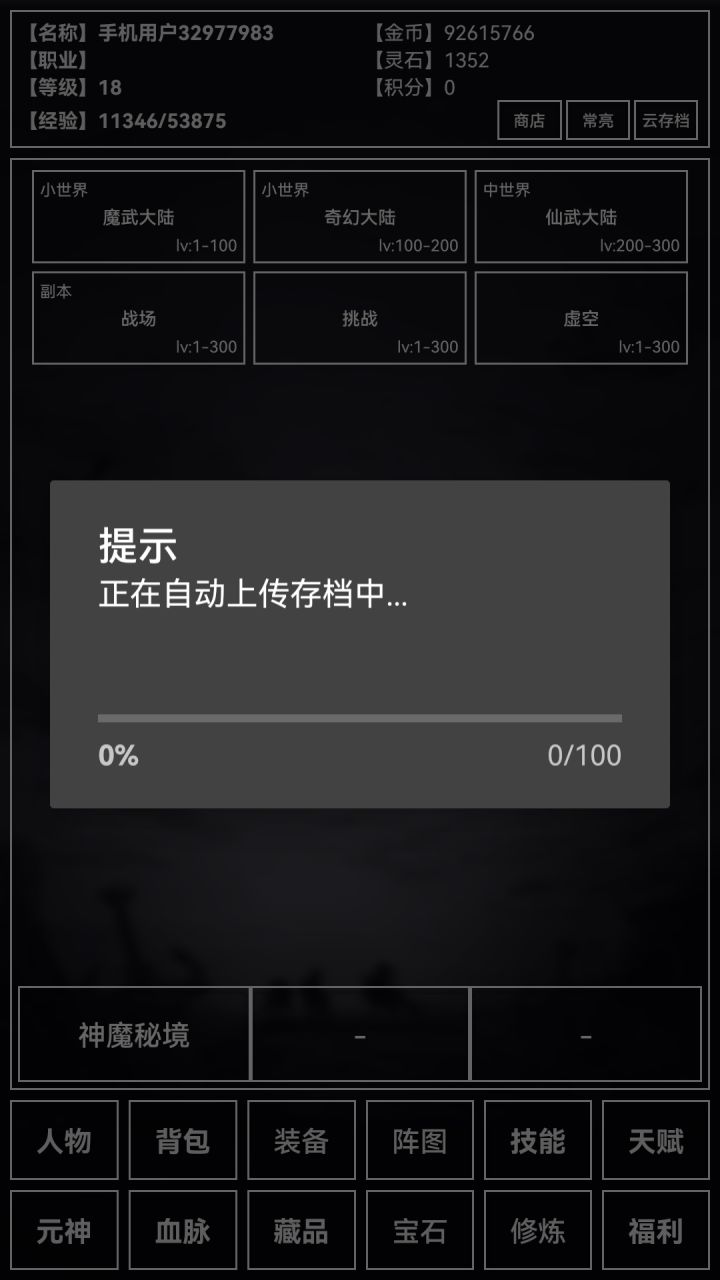This screenshot has height=1280, width=720.
Task: Enter the 虚空 void dungeon
Action: 581,318
